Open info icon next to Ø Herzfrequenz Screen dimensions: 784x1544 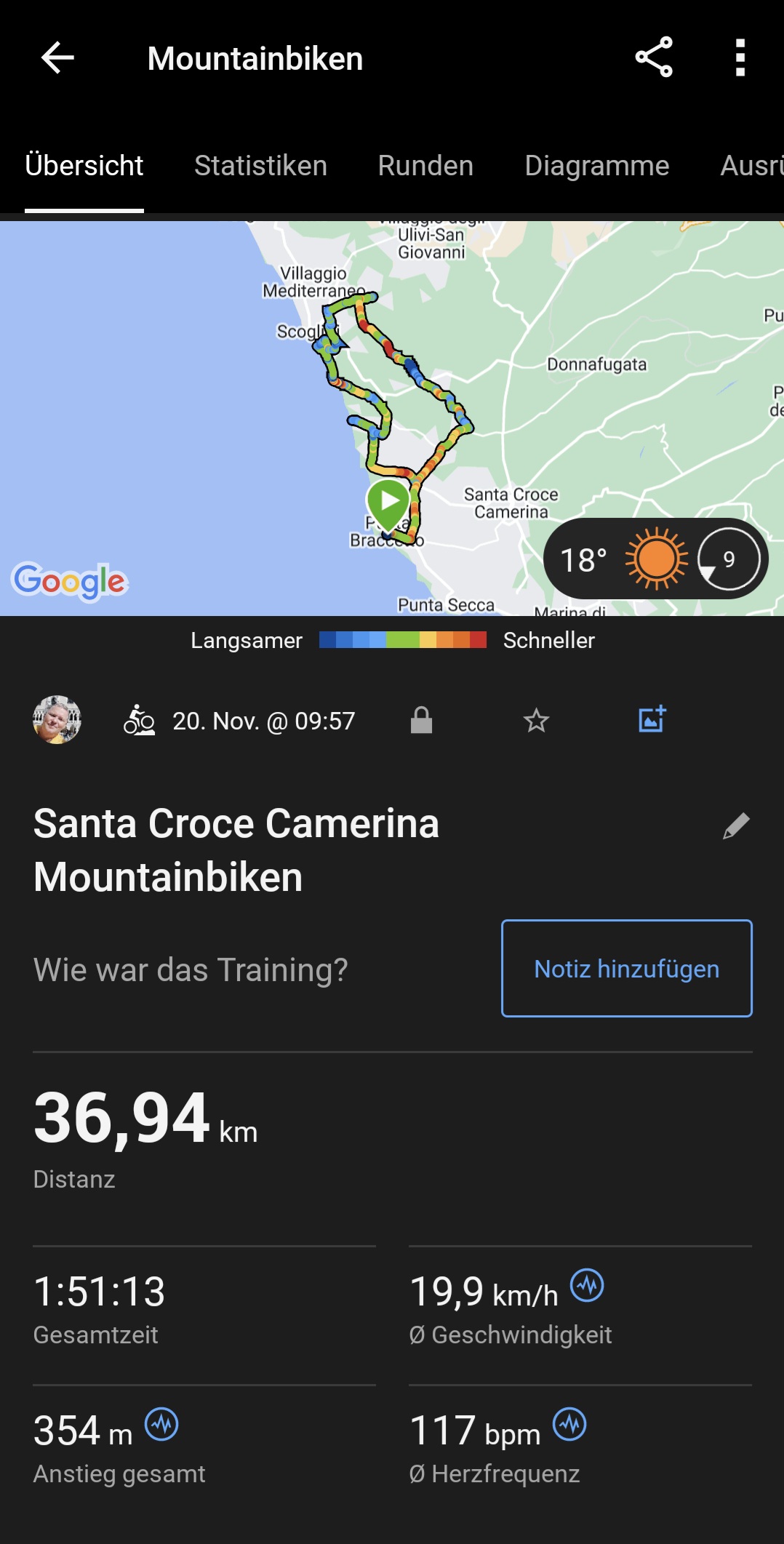569,1424
